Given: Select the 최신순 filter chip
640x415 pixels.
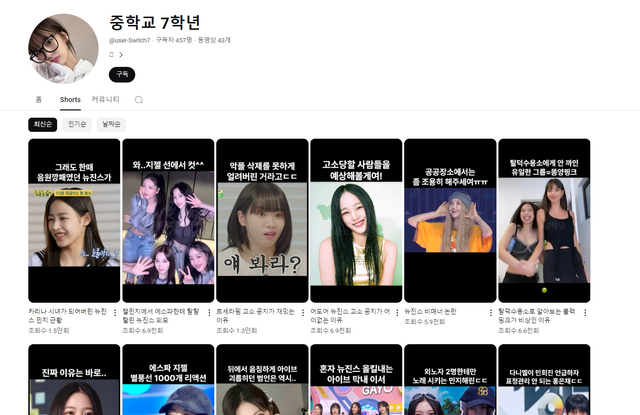Looking at the screenshot, I should pyautogui.click(x=42, y=124).
